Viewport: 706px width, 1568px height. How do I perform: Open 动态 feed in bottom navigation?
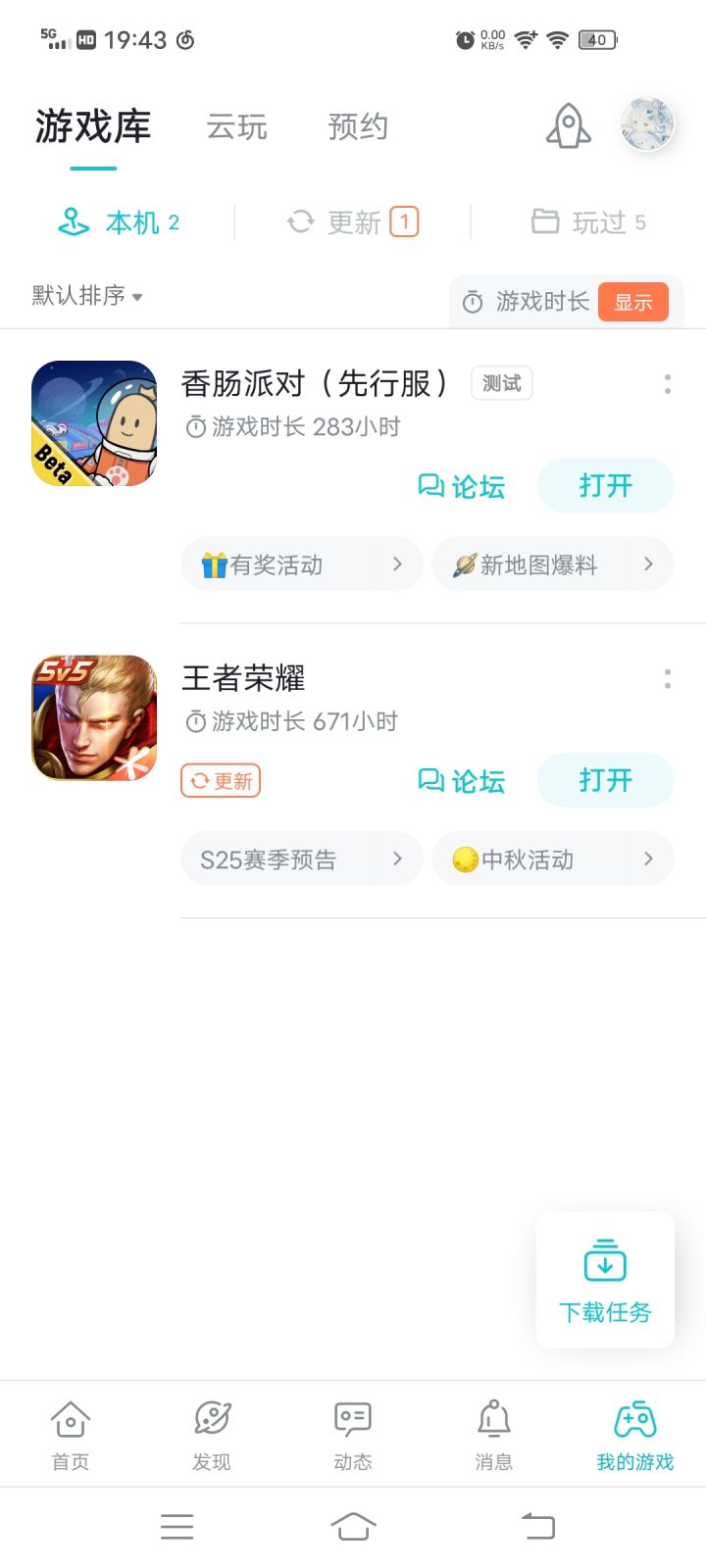[x=351, y=1431]
